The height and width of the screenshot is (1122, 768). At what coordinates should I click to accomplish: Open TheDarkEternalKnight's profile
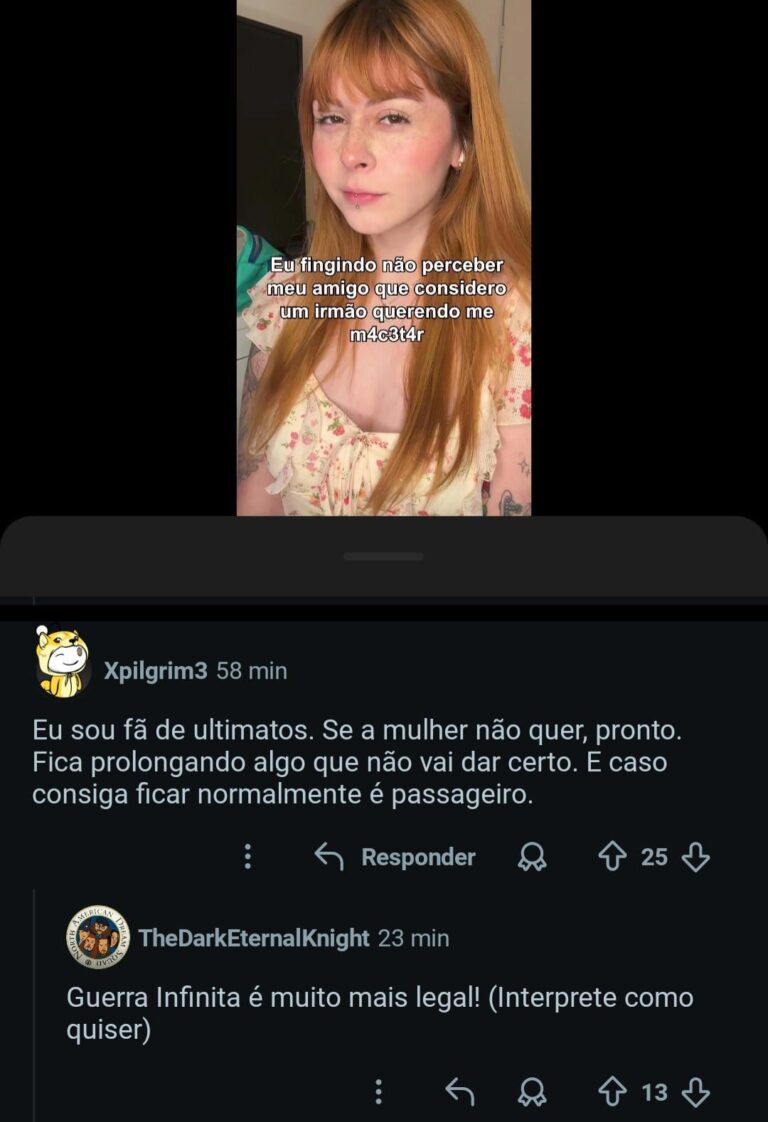(x=254, y=938)
